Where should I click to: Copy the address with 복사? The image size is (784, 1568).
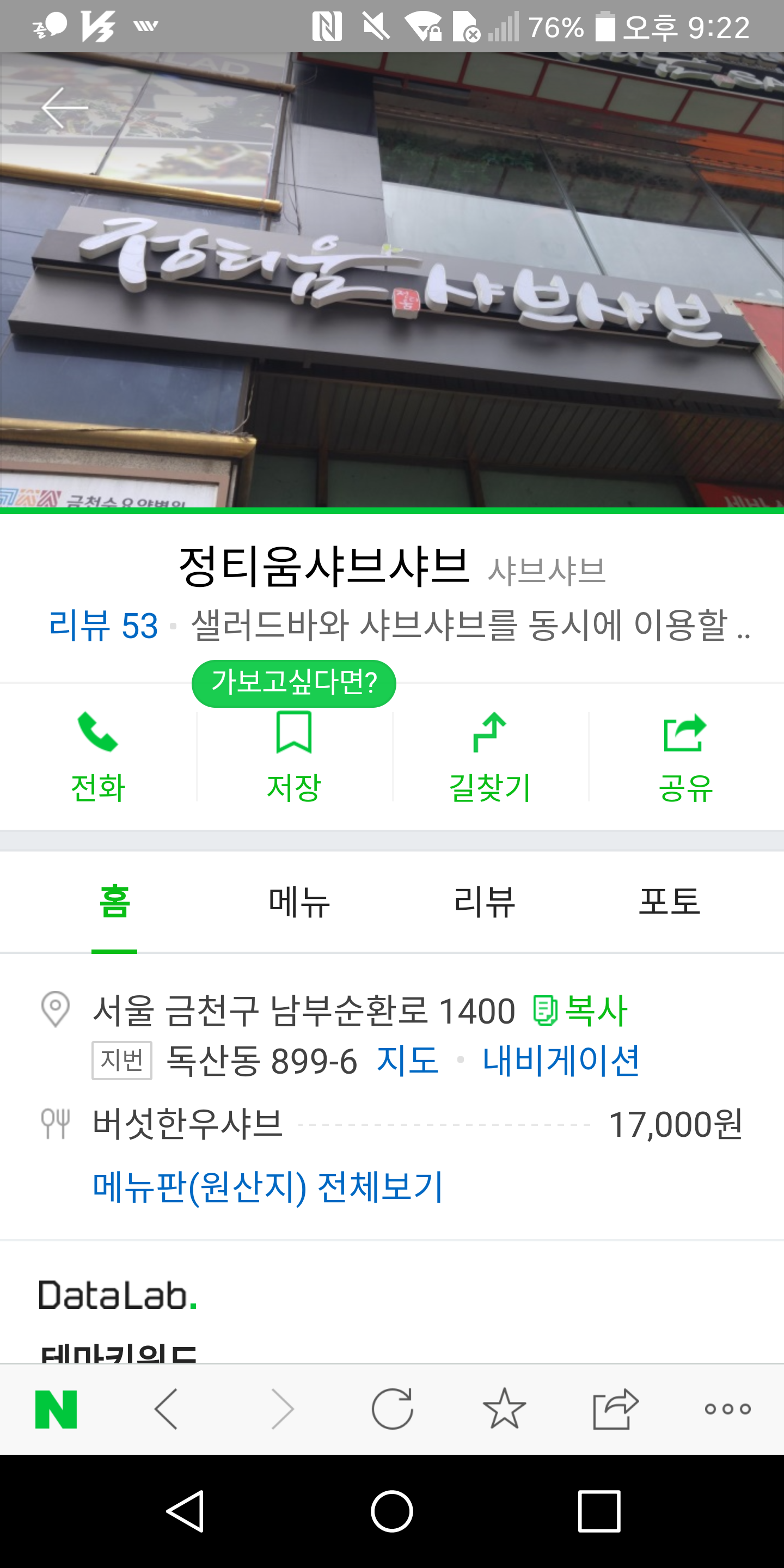coord(579,1010)
